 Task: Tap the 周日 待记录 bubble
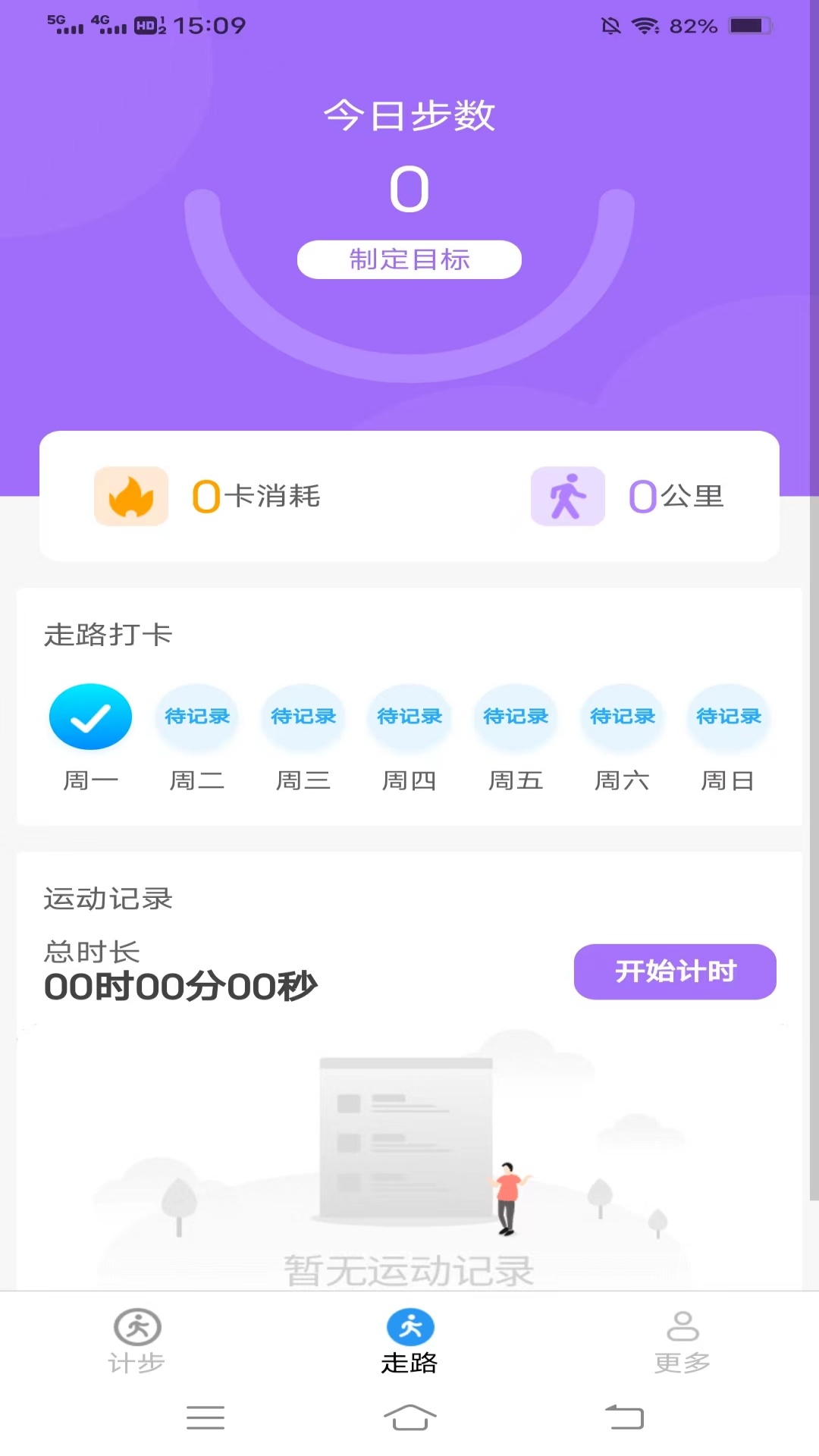pos(729,717)
